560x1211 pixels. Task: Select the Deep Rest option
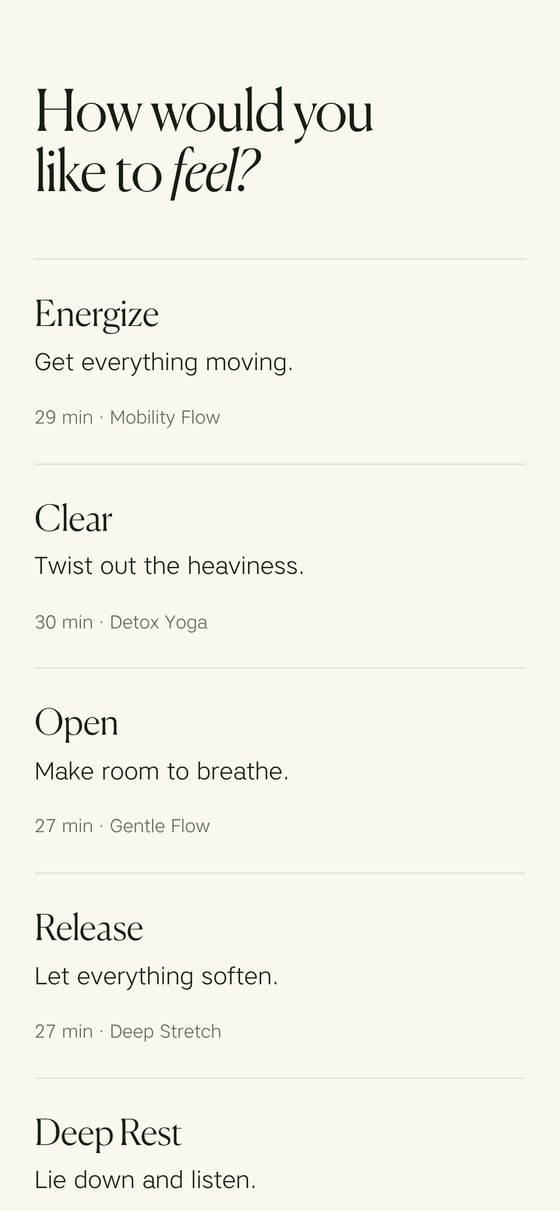[280, 1146]
